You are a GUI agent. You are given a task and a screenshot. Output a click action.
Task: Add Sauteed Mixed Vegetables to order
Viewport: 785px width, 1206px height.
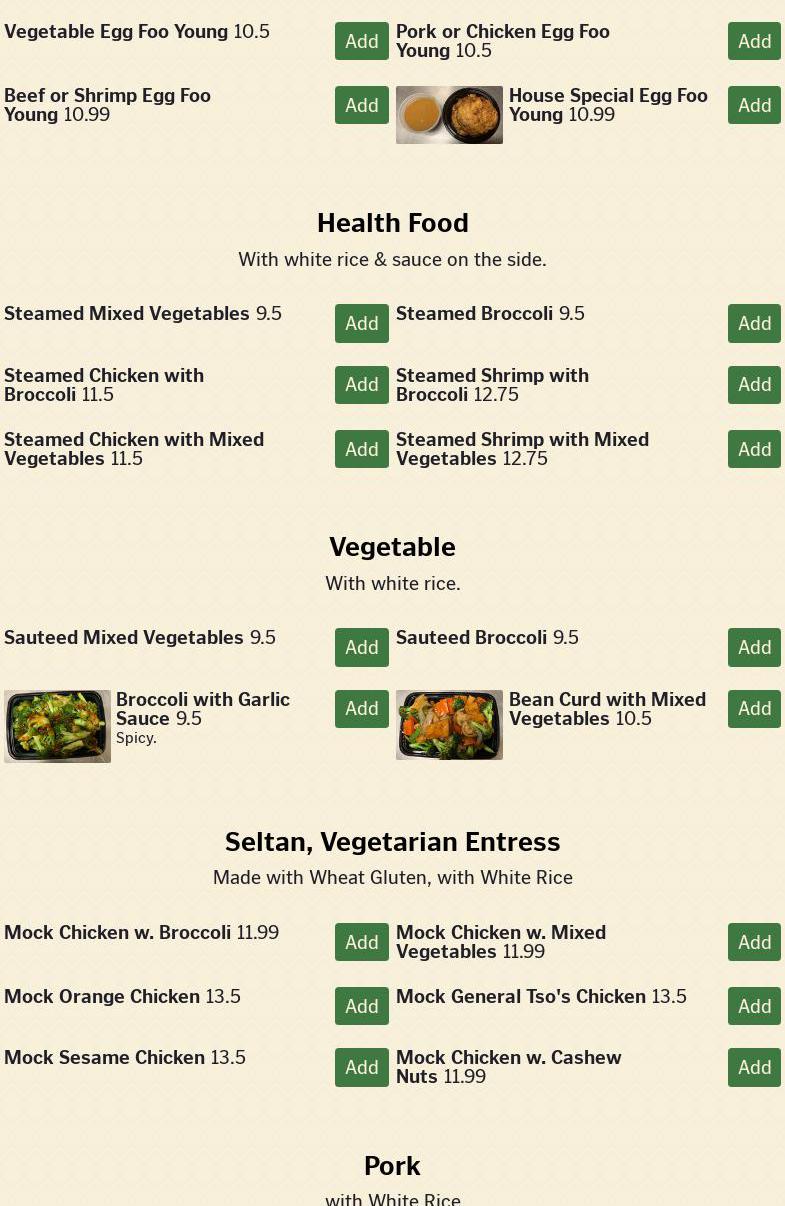361,647
